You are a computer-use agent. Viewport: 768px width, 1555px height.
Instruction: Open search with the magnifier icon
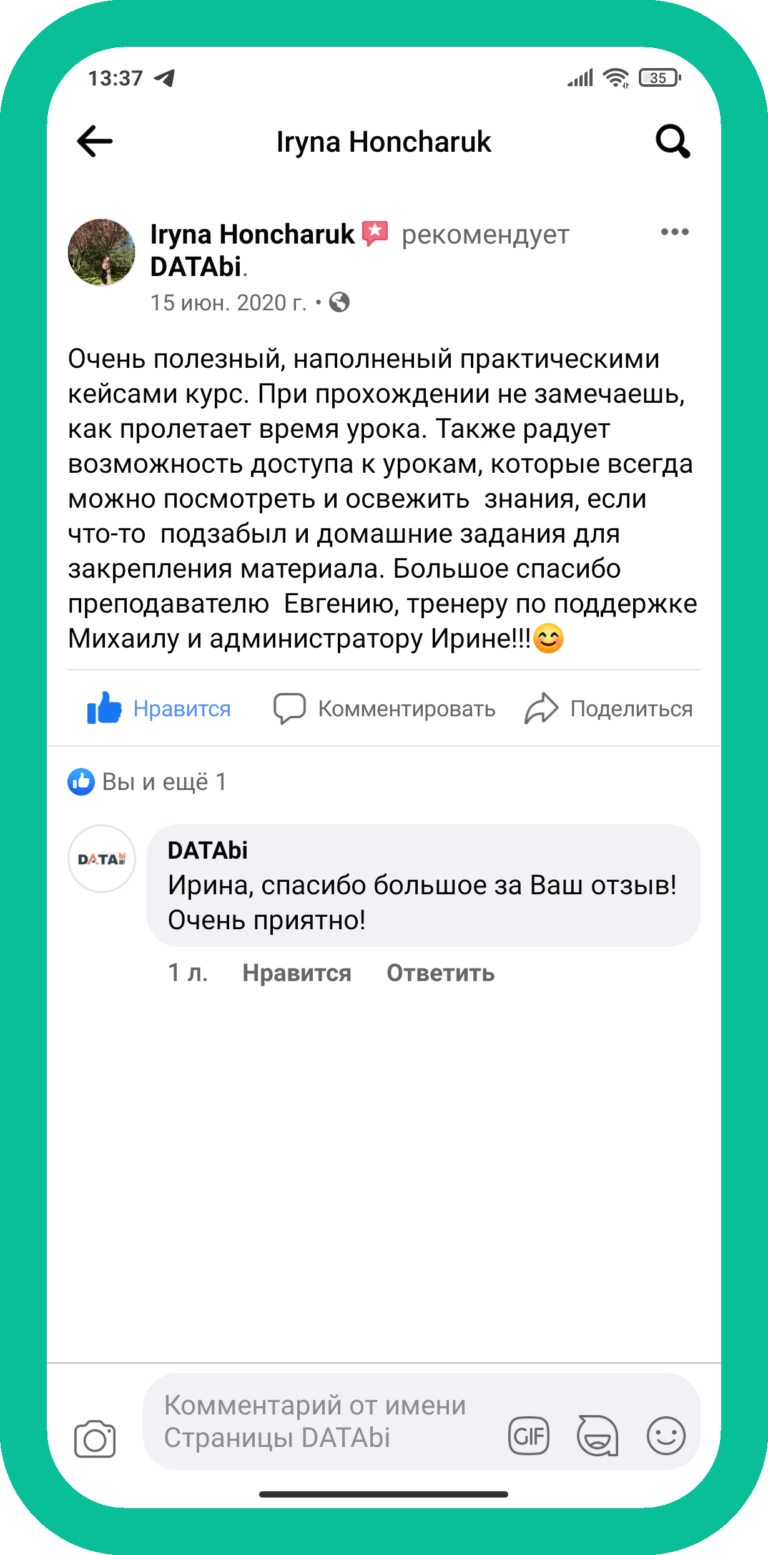(672, 142)
